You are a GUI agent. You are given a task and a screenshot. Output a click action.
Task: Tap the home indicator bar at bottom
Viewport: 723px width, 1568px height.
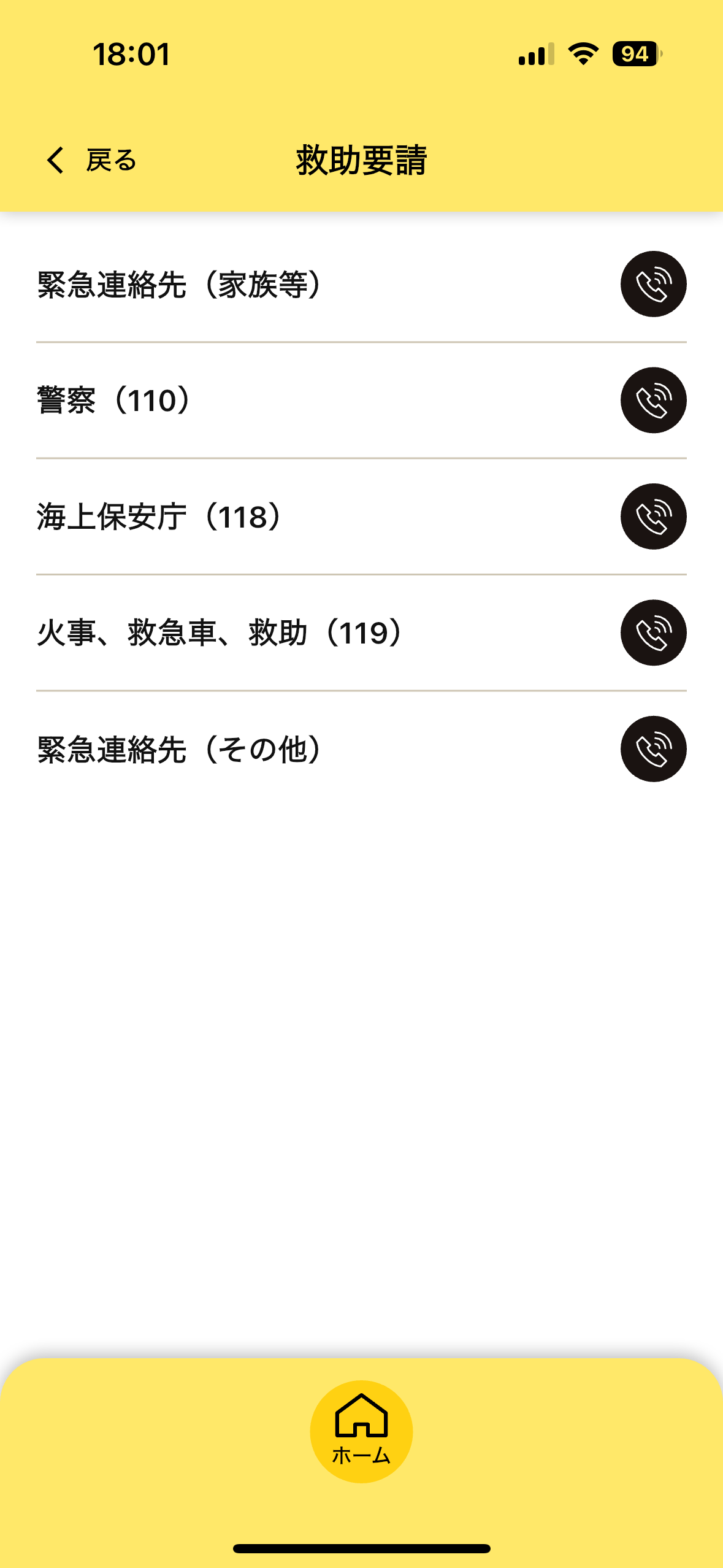click(361, 1547)
